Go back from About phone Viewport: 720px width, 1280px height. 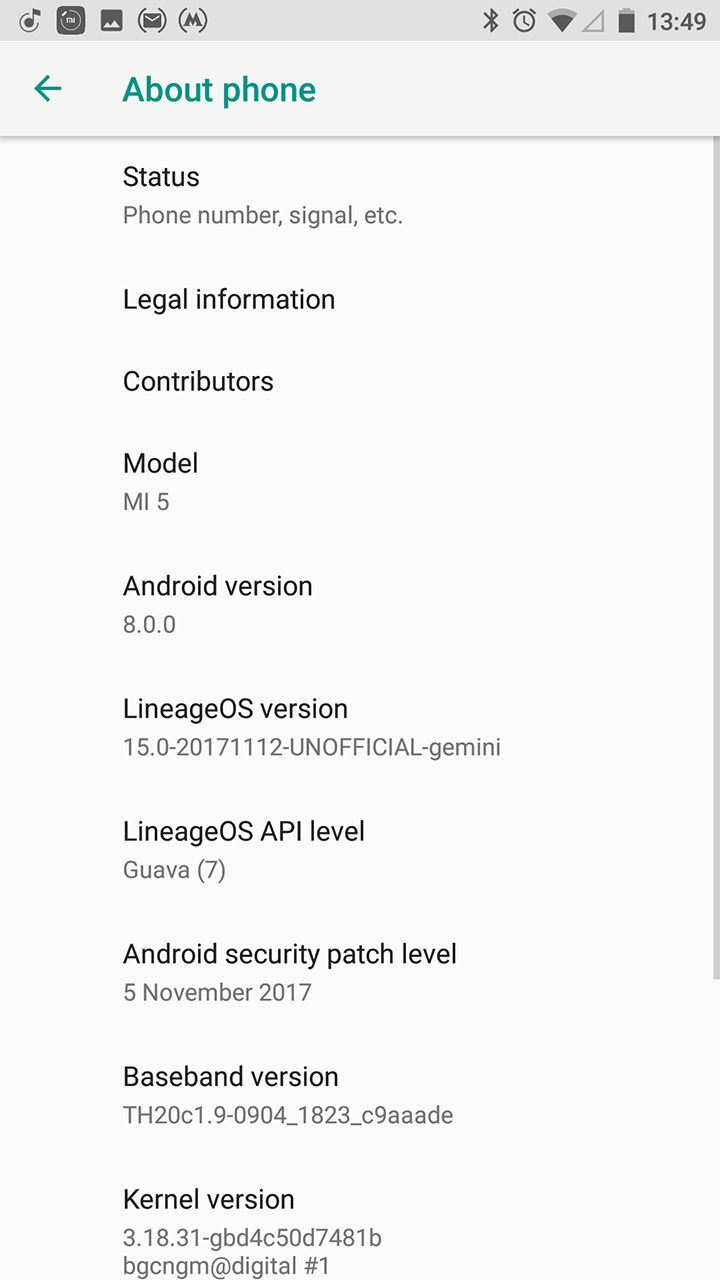pos(48,89)
